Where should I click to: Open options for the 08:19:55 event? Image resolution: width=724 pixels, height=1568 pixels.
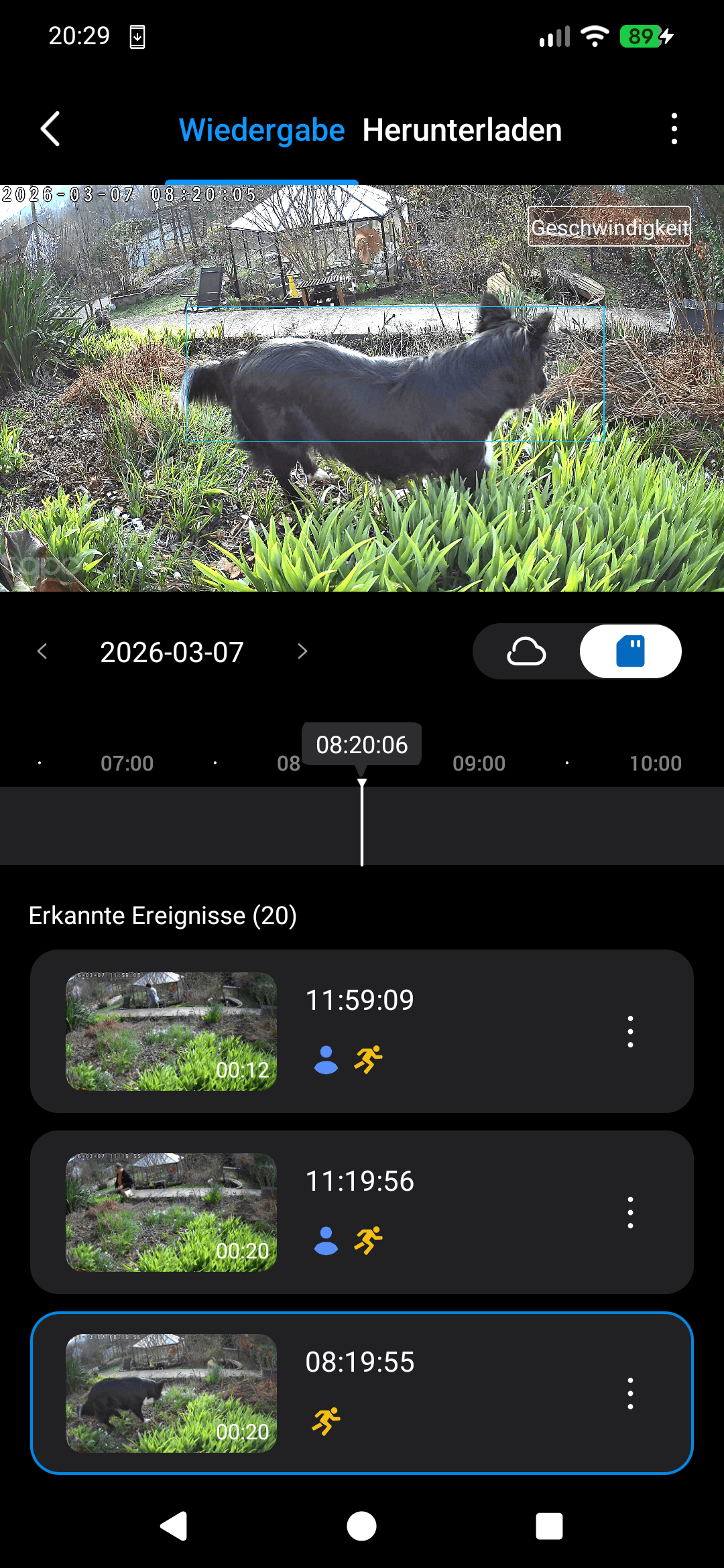630,1393
